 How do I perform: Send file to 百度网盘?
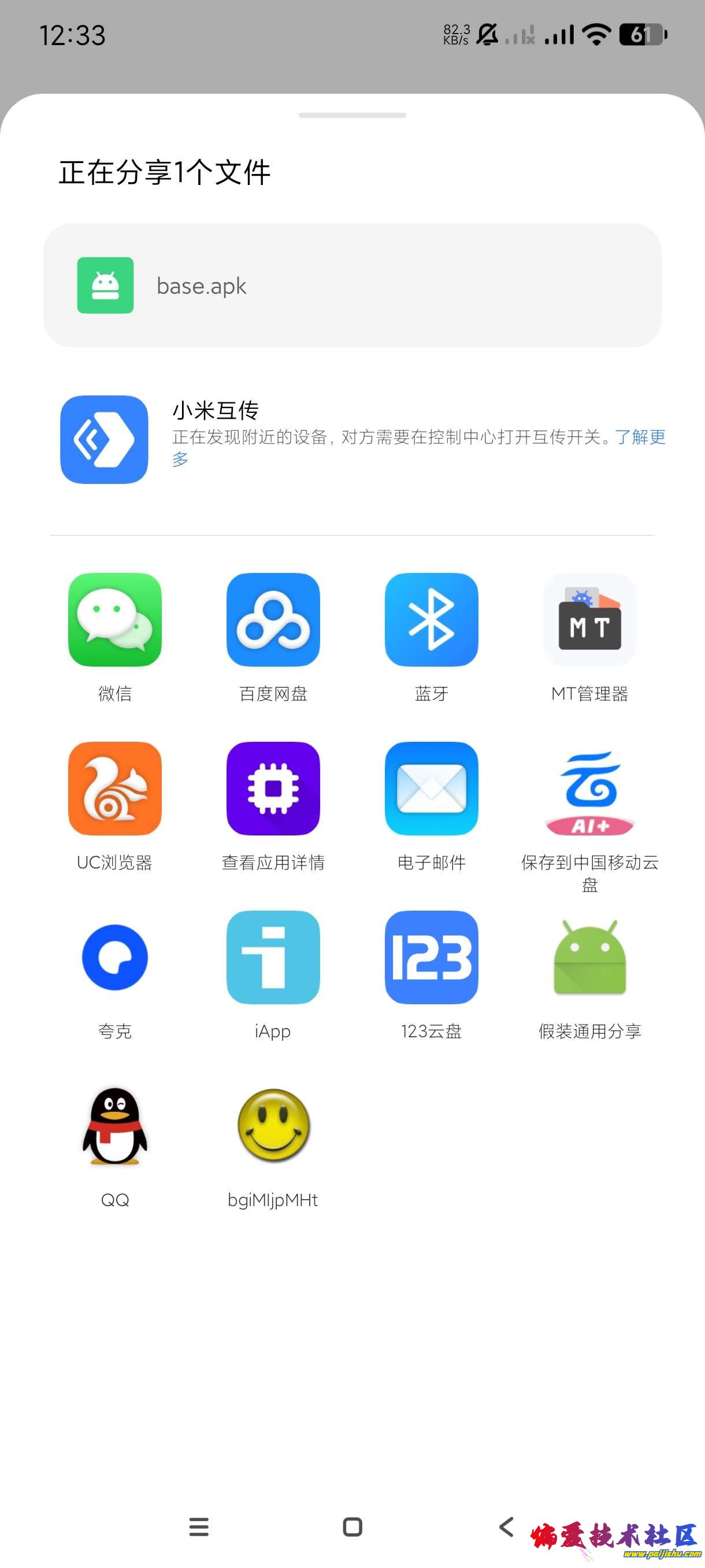(273, 620)
